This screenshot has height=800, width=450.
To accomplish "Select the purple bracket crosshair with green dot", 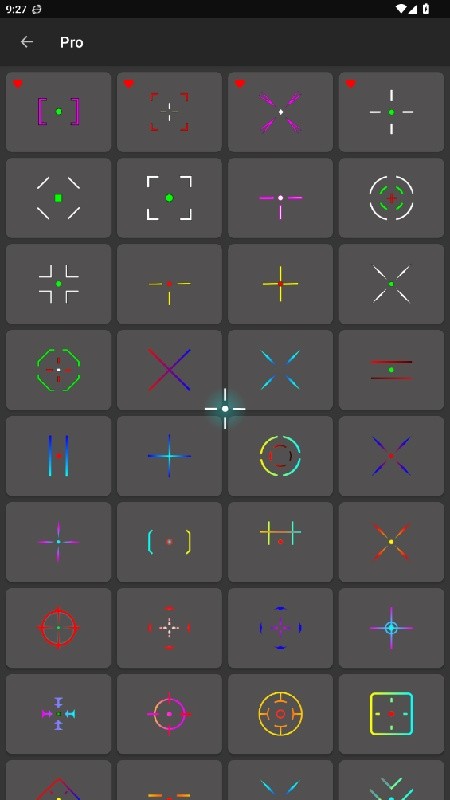I will [58, 112].
